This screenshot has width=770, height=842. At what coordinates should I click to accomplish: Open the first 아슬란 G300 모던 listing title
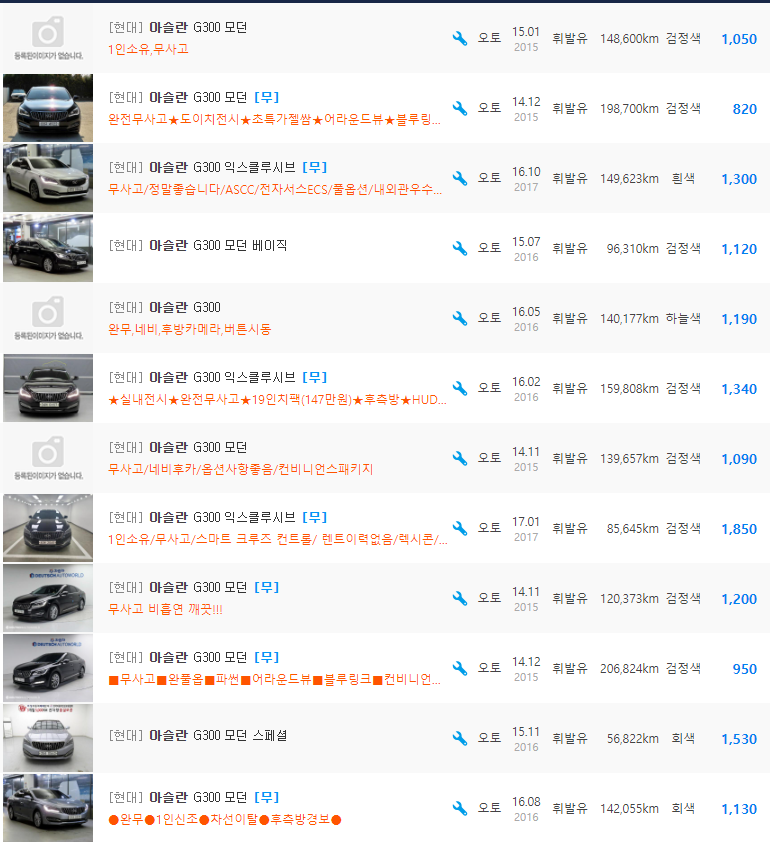tap(196, 27)
